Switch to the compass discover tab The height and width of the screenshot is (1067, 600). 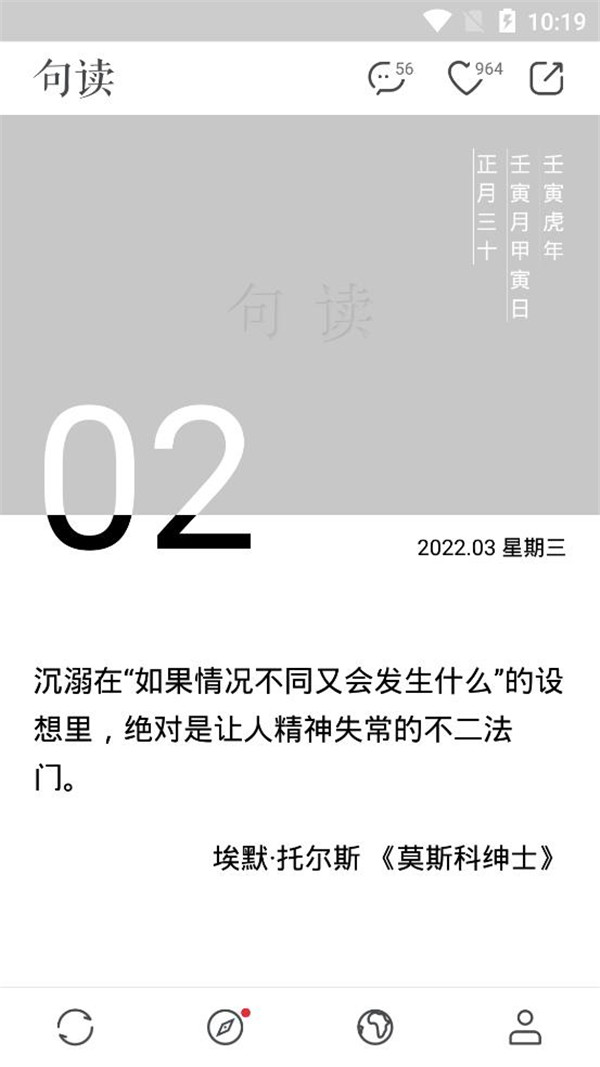(225, 1027)
